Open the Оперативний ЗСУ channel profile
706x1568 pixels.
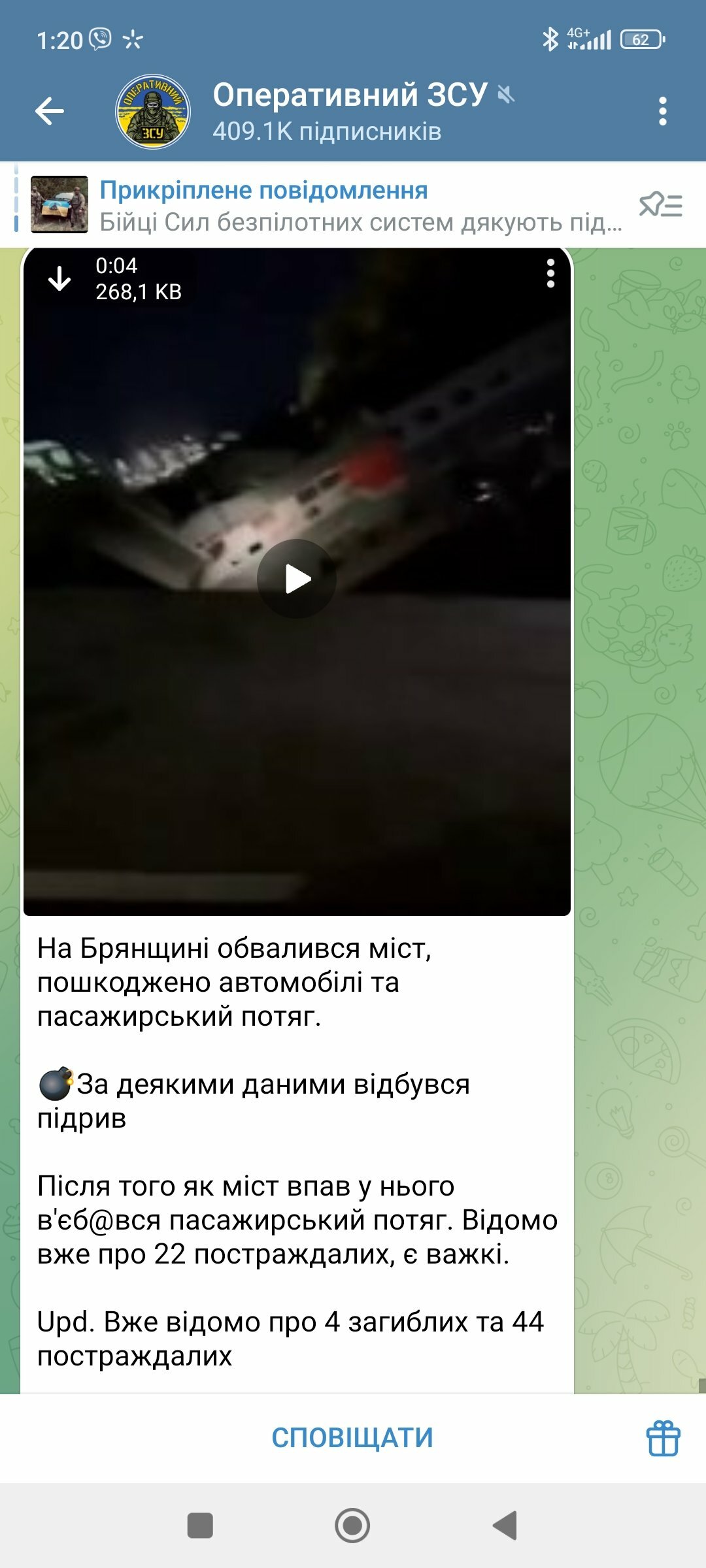(314, 111)
